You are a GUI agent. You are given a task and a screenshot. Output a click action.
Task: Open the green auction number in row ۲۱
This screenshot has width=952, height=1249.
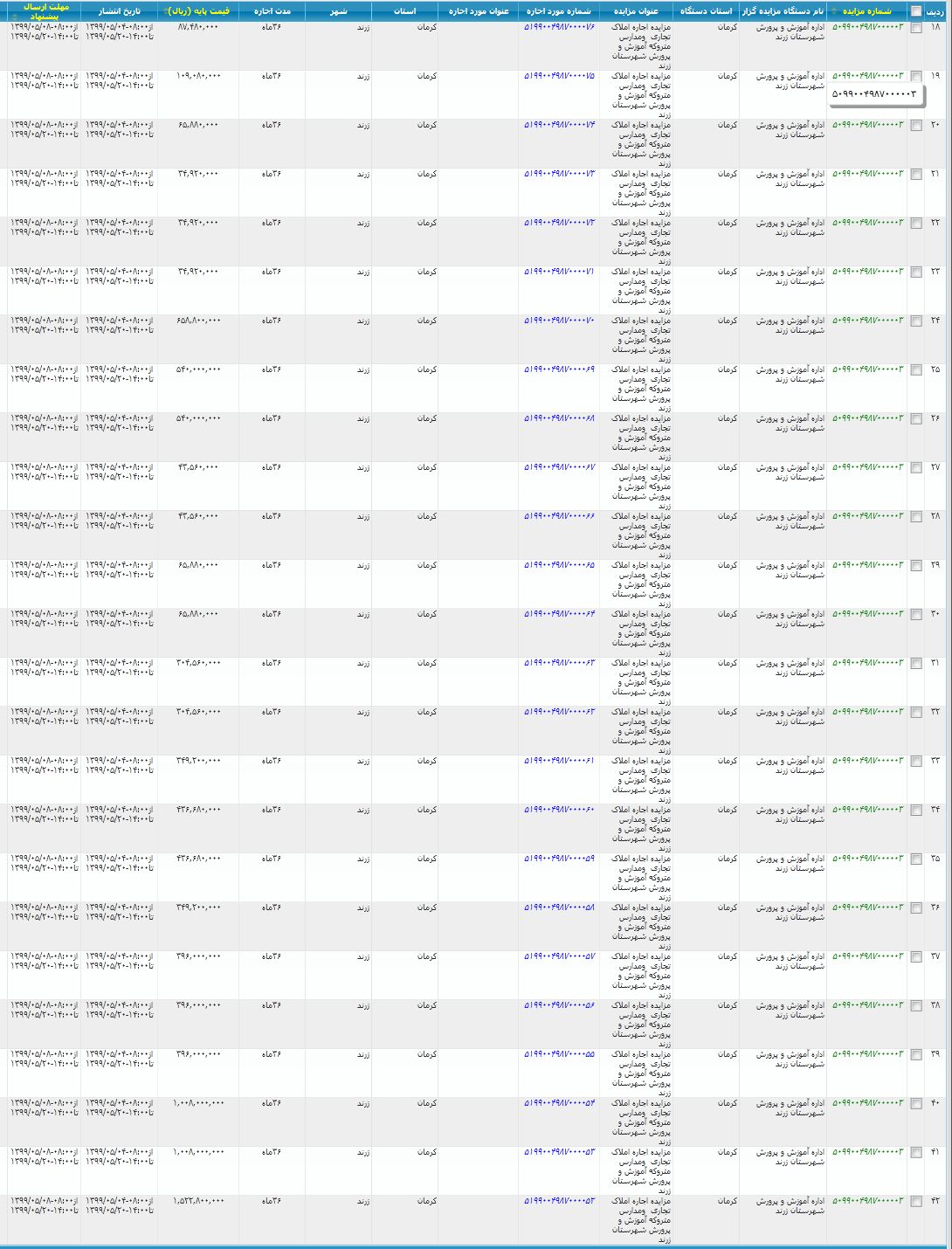[867, 174]
